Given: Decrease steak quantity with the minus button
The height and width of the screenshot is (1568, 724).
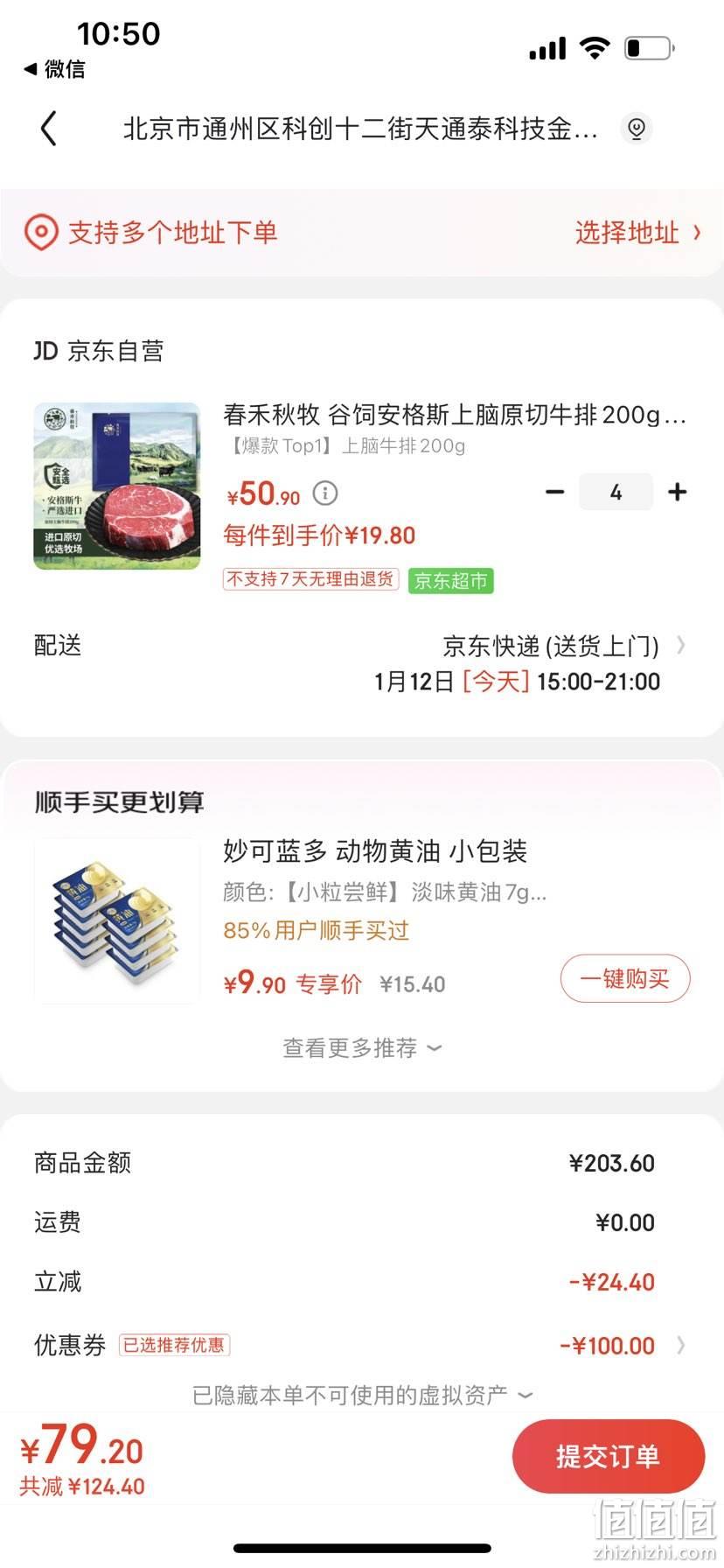Looking at the screenshot, I should point(555,492).
